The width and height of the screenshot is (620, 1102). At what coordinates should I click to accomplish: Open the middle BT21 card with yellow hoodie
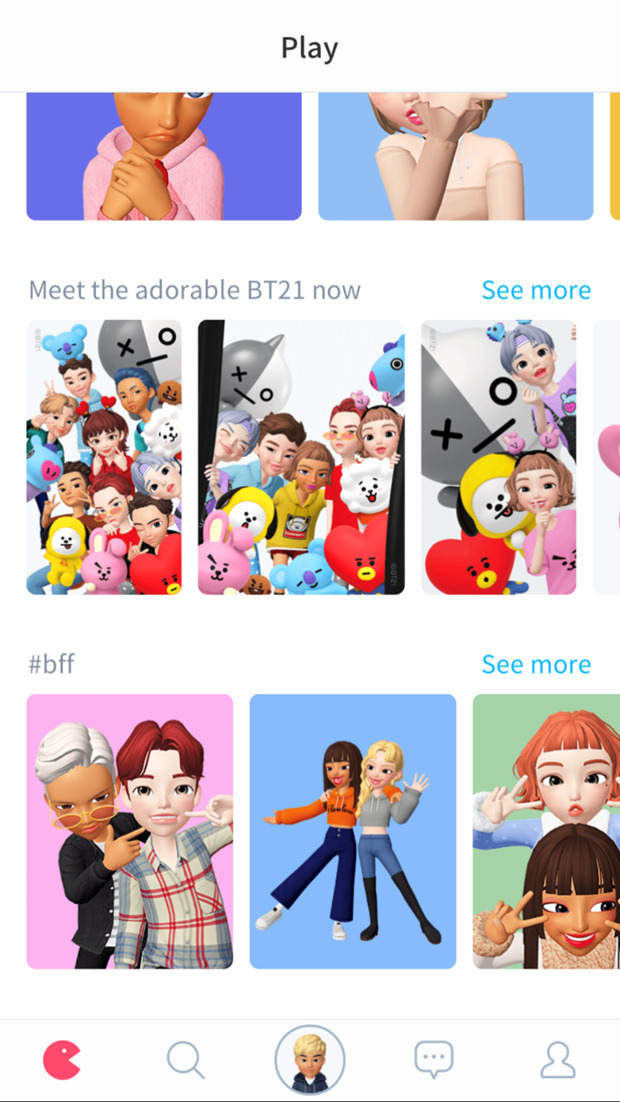coord(301,457)
